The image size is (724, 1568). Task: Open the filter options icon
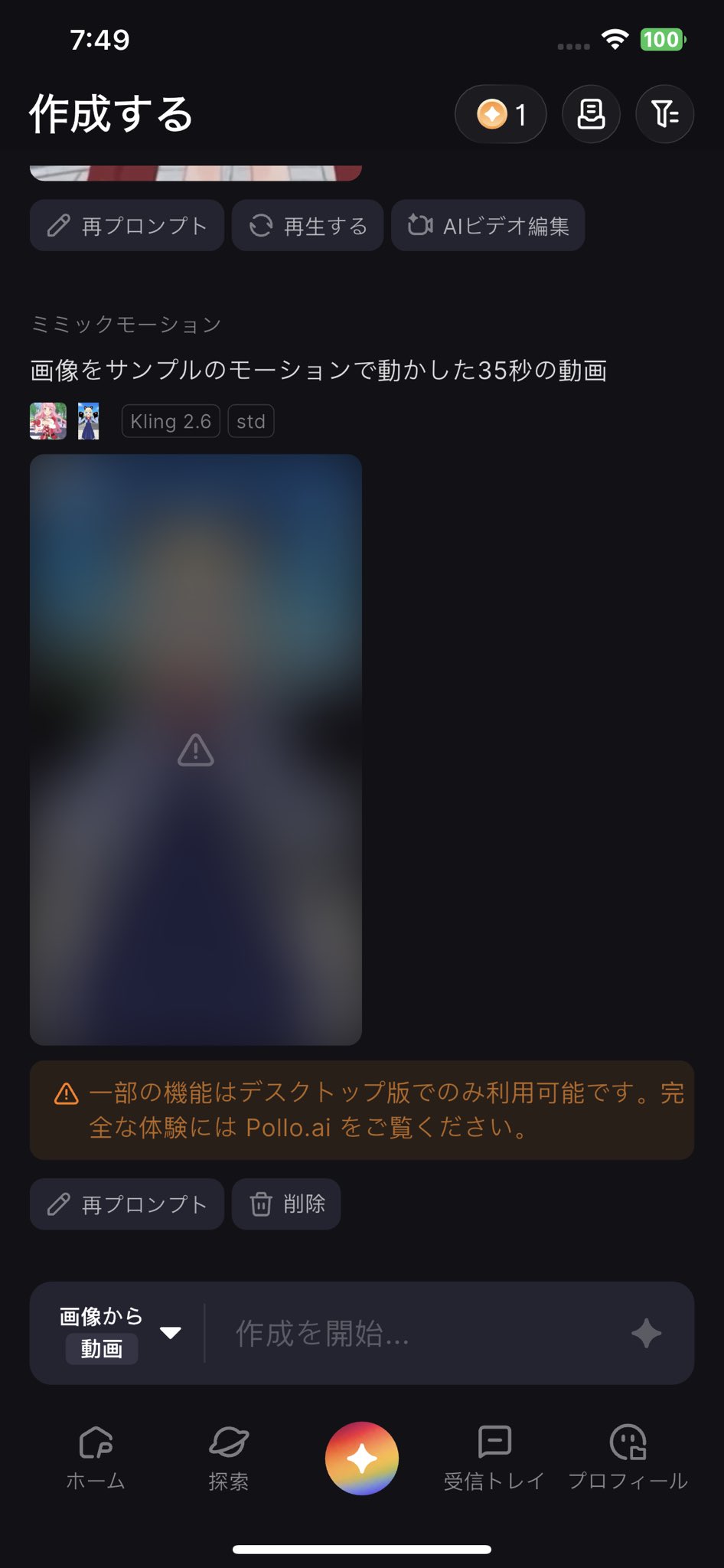(x=664, y=115)
